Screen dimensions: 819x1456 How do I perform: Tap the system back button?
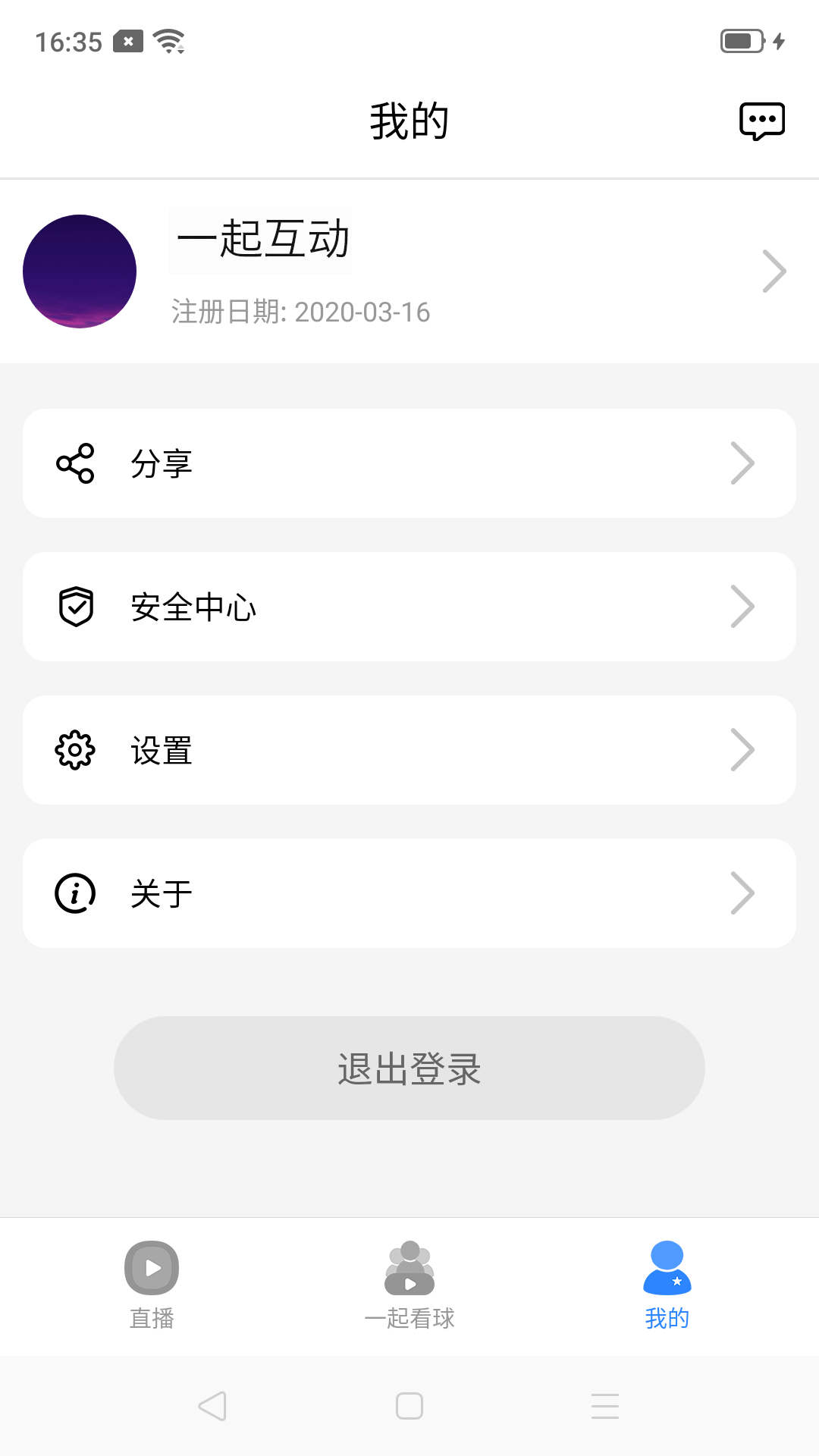point(212,1406)
